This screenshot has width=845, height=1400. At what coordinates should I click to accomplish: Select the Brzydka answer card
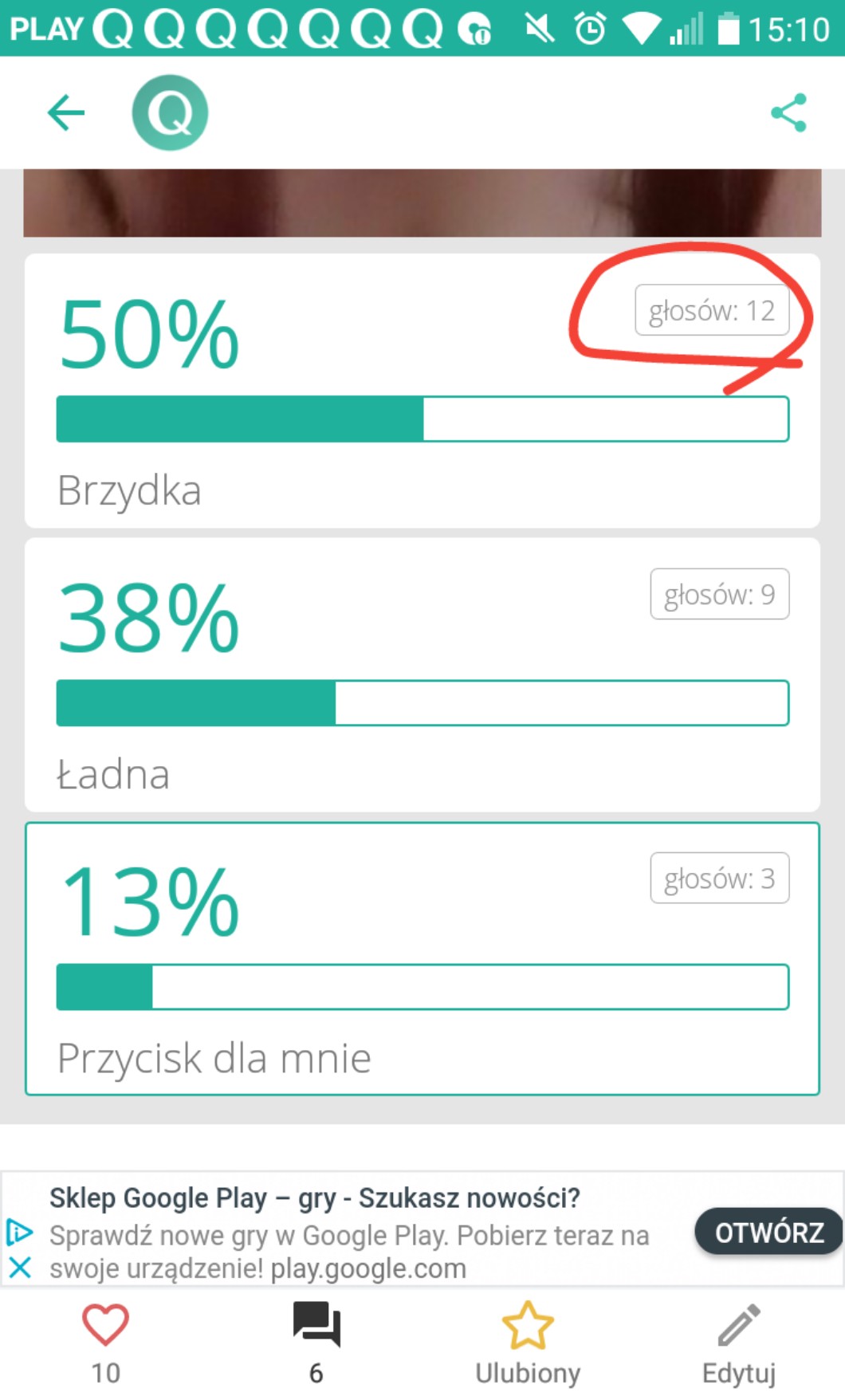point(422,391)
